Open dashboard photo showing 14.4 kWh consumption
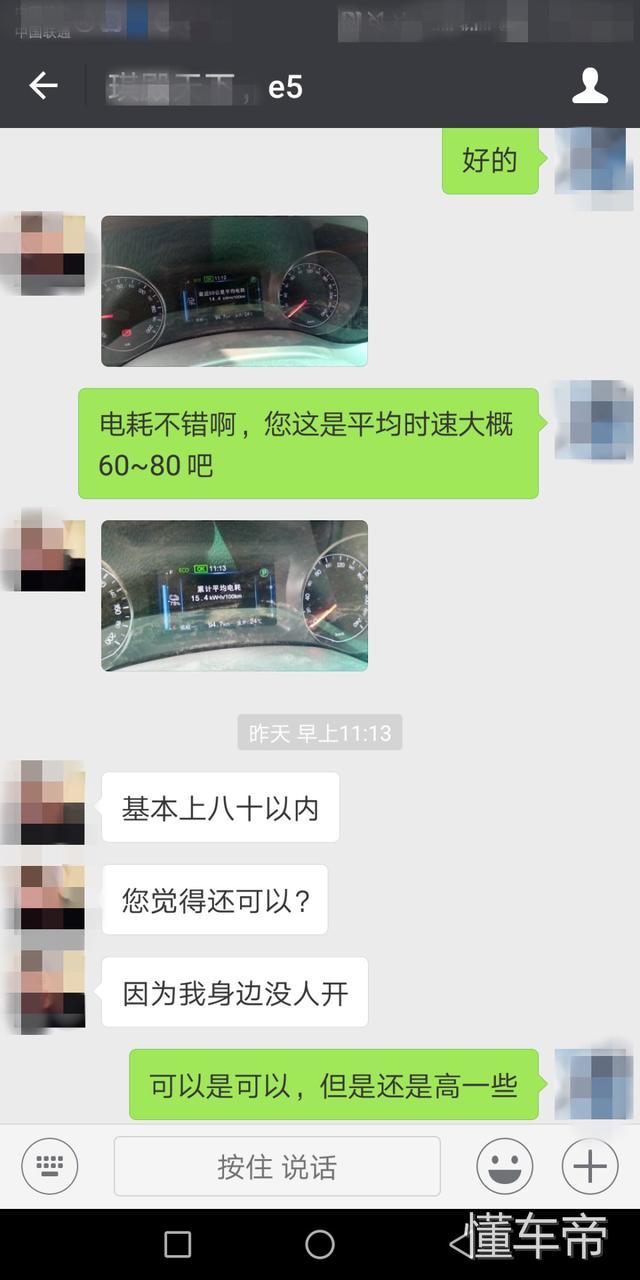The width and height of the screenshot is (640, 1280). point(234,291)
